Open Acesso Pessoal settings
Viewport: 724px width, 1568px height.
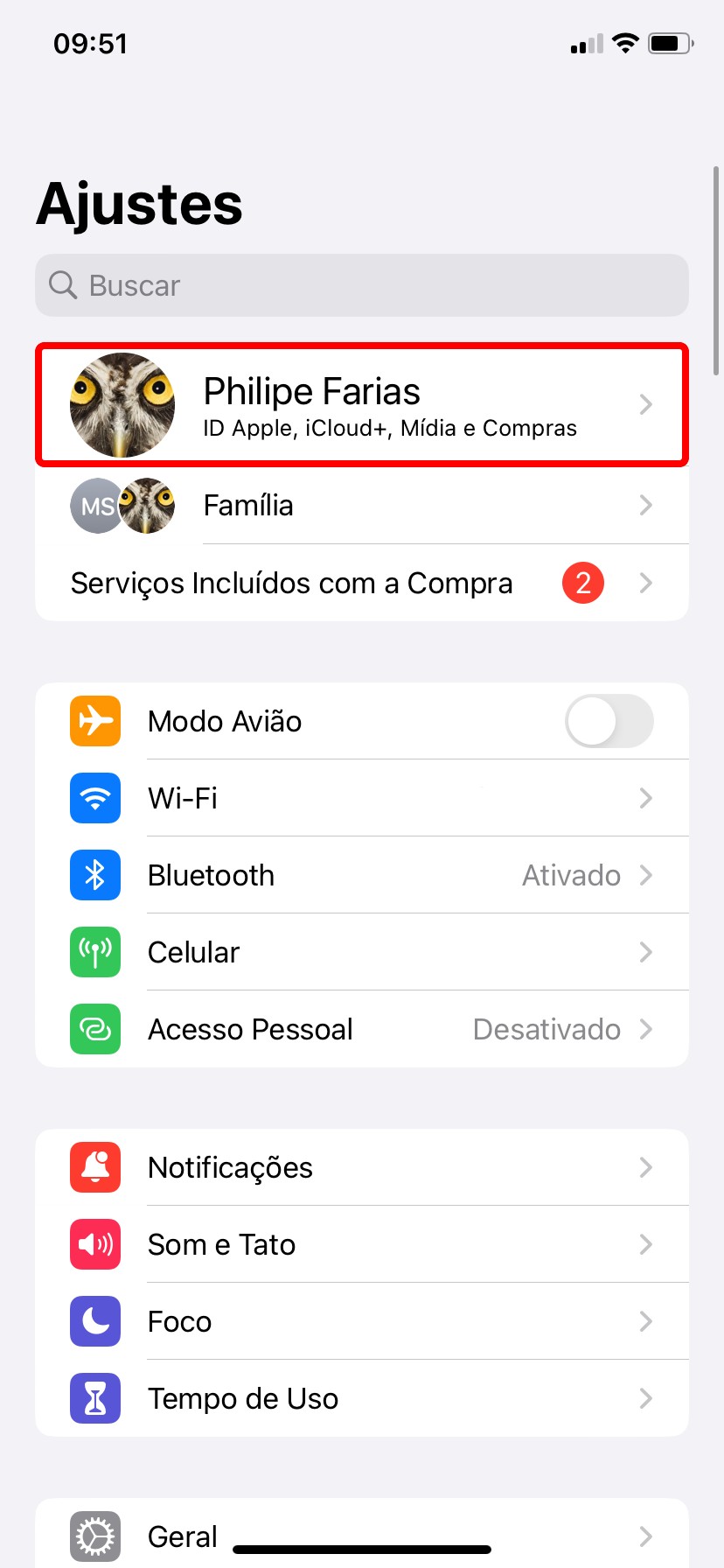[x=361, y=1029]
